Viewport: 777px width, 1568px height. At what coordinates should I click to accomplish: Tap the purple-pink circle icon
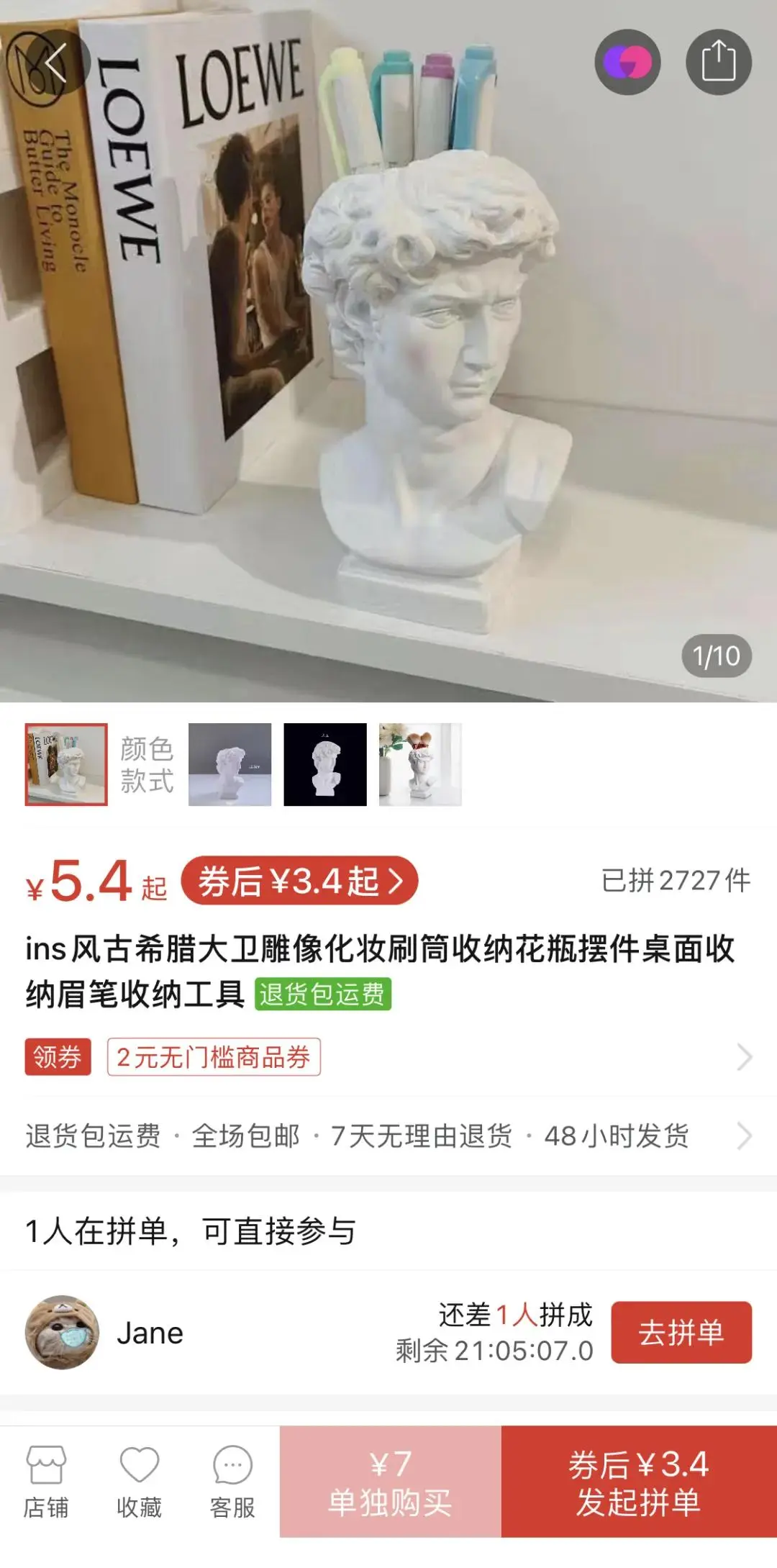pos(627,62)
